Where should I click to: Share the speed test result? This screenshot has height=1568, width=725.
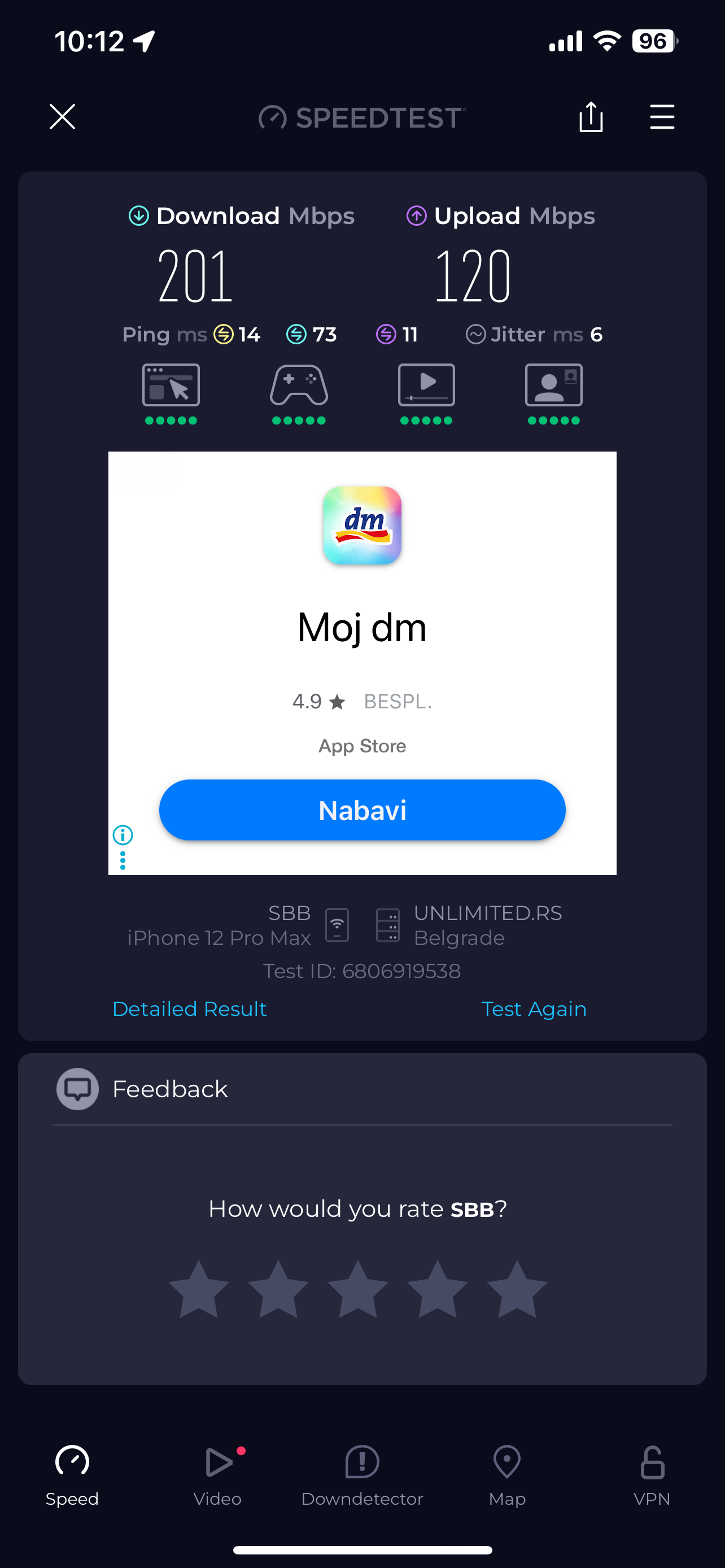[591, 117]
